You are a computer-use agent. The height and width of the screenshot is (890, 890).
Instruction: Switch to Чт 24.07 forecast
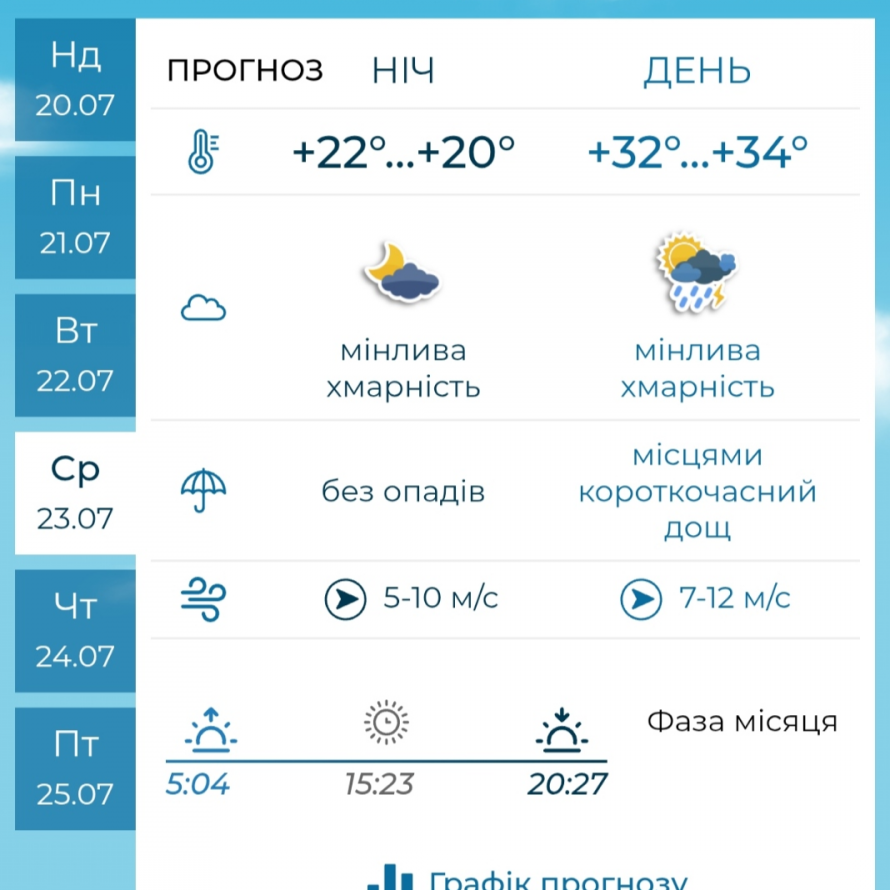pos(75,631)
